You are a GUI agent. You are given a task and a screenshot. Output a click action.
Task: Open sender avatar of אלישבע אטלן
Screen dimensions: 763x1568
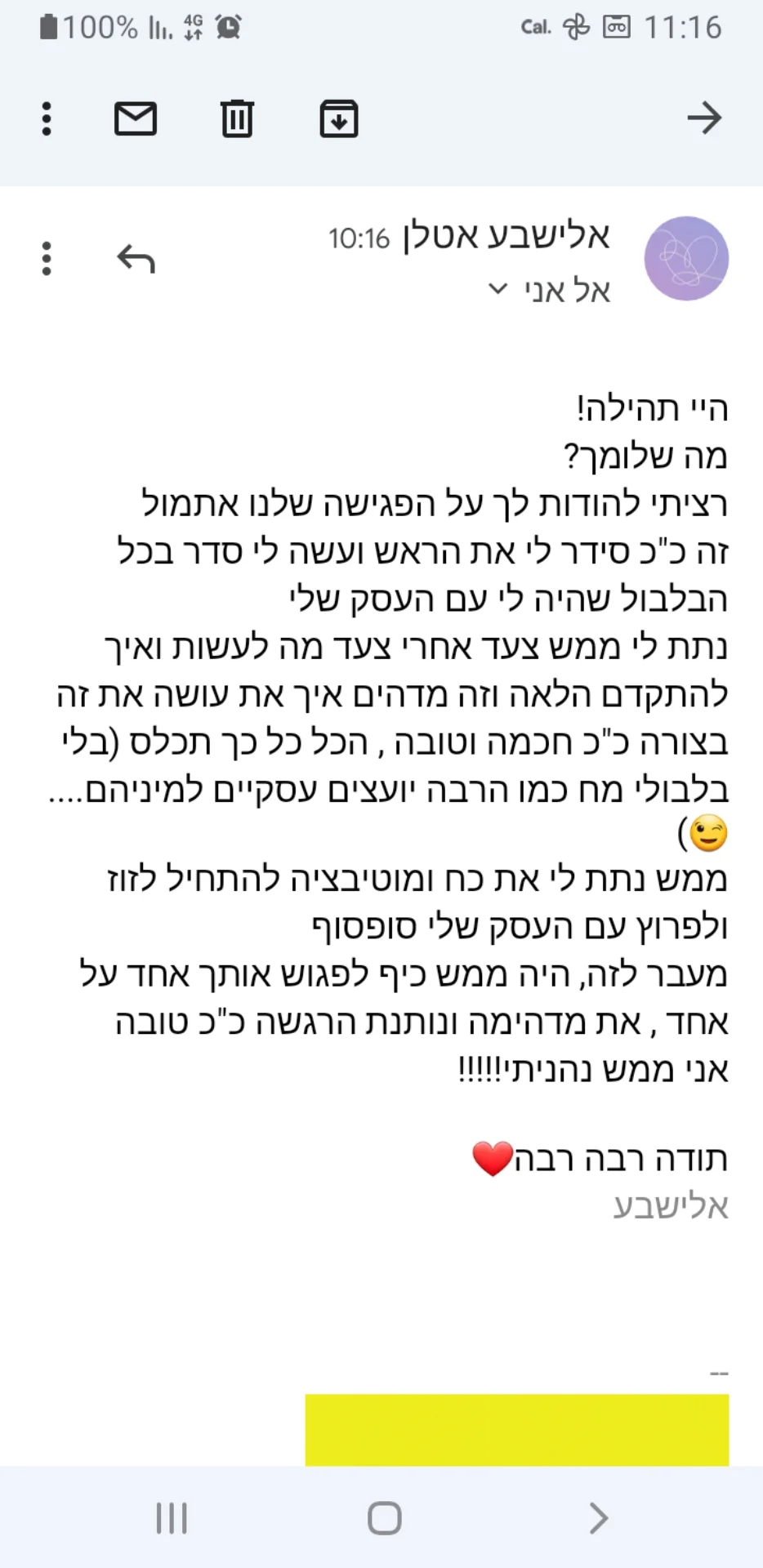pyautogui.click(x=686, y=258)
